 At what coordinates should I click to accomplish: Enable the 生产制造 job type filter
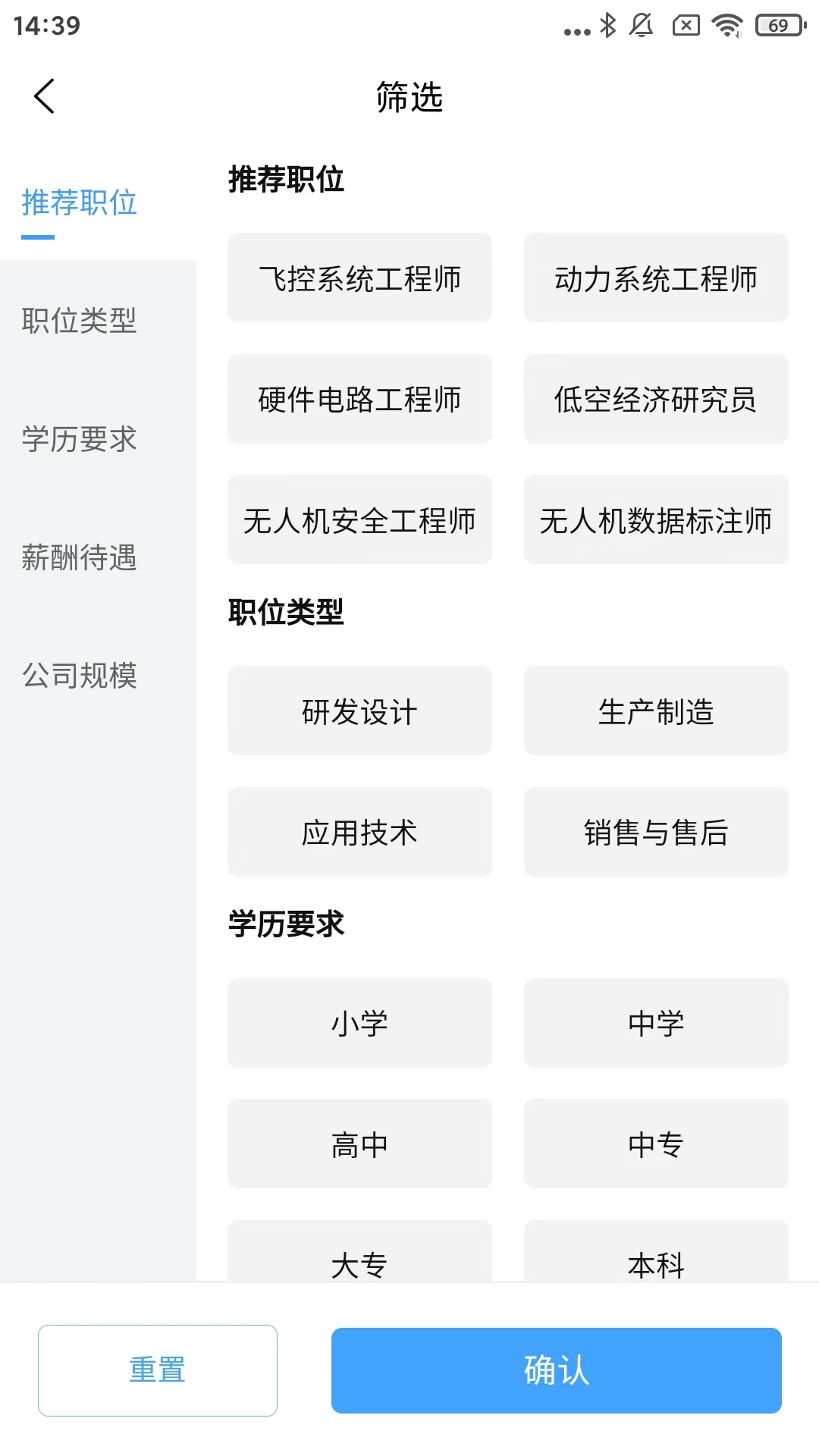[x=655, y=711]
